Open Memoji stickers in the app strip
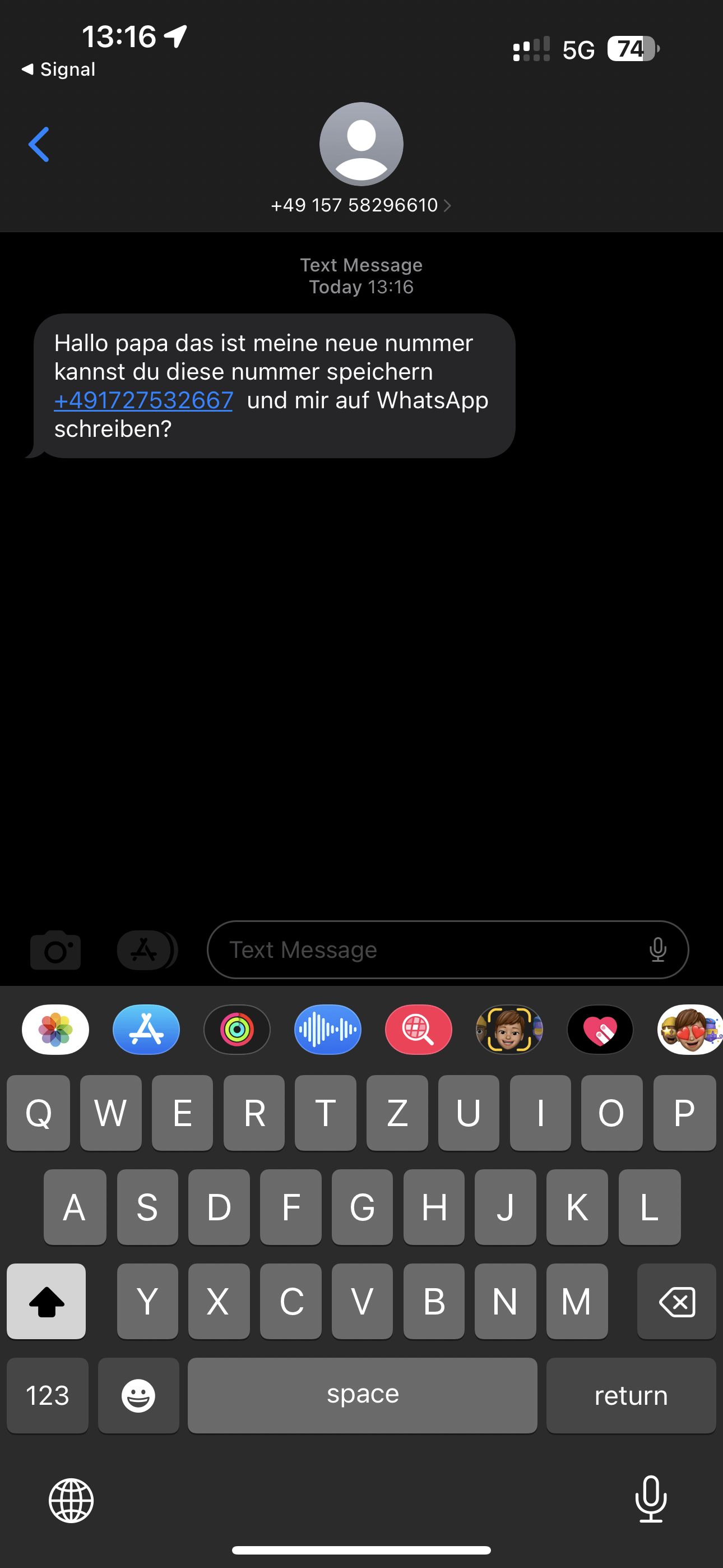This screenshot has width=723, height=1568. [x=689, y=1030]
